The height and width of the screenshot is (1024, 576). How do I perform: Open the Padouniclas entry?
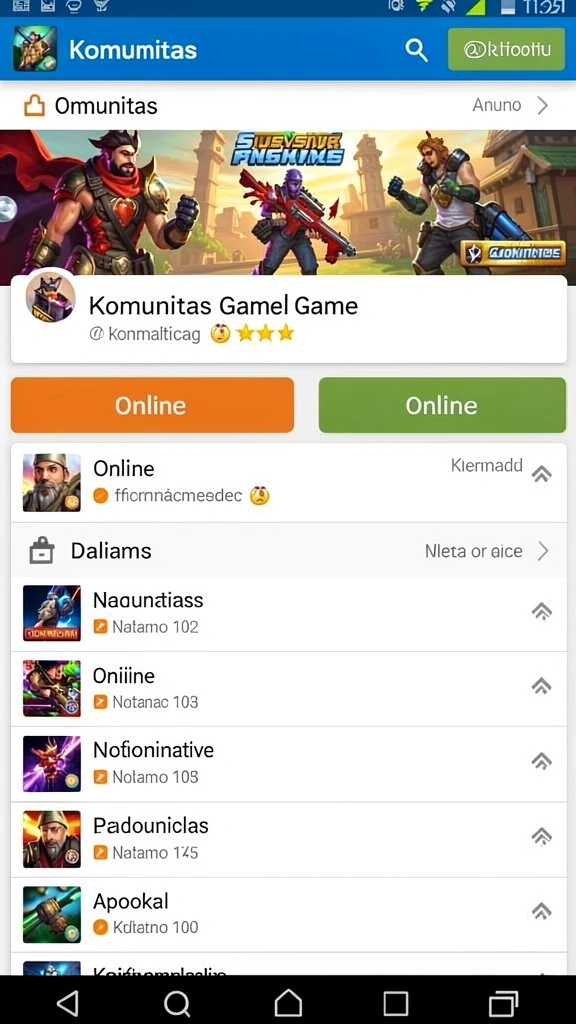[x=289, y=839]
